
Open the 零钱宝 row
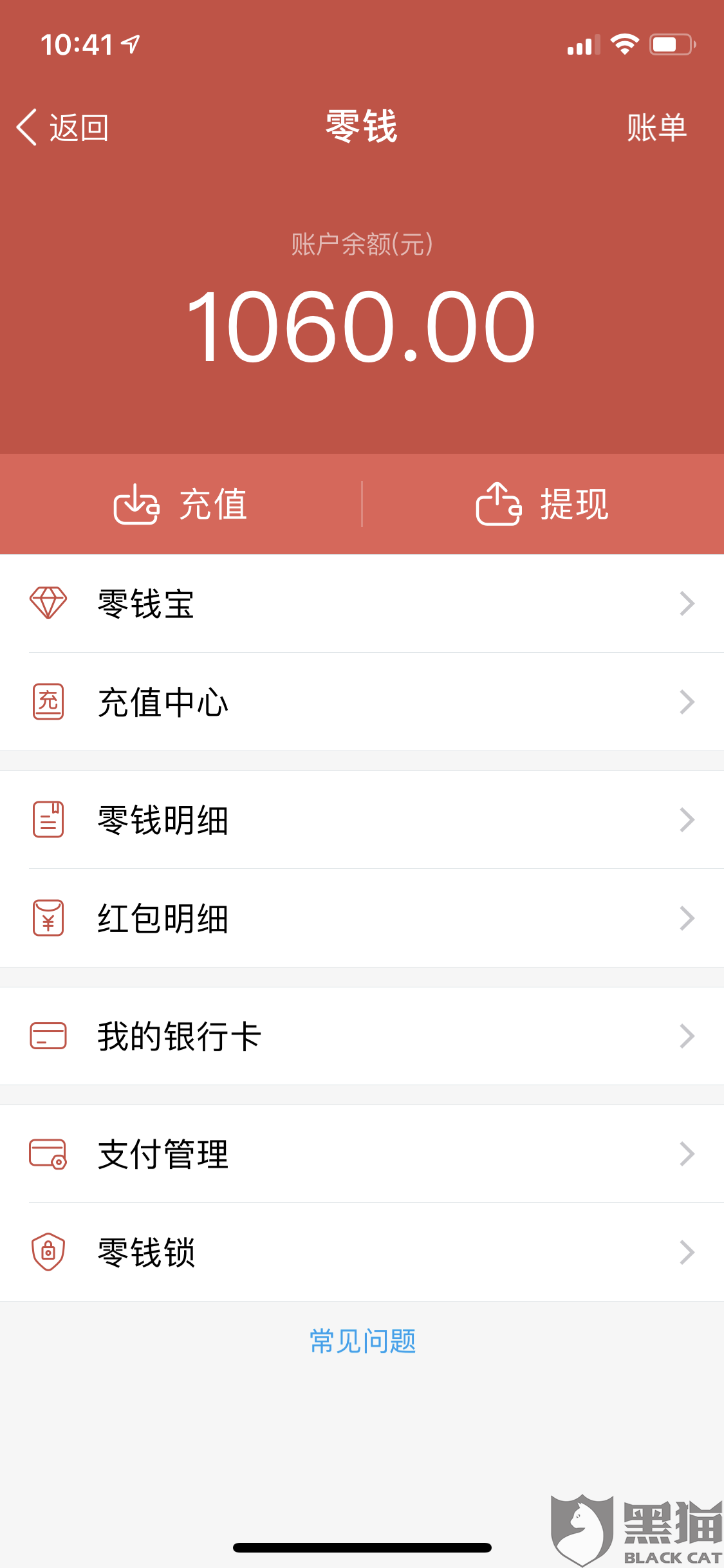[362, 604]
